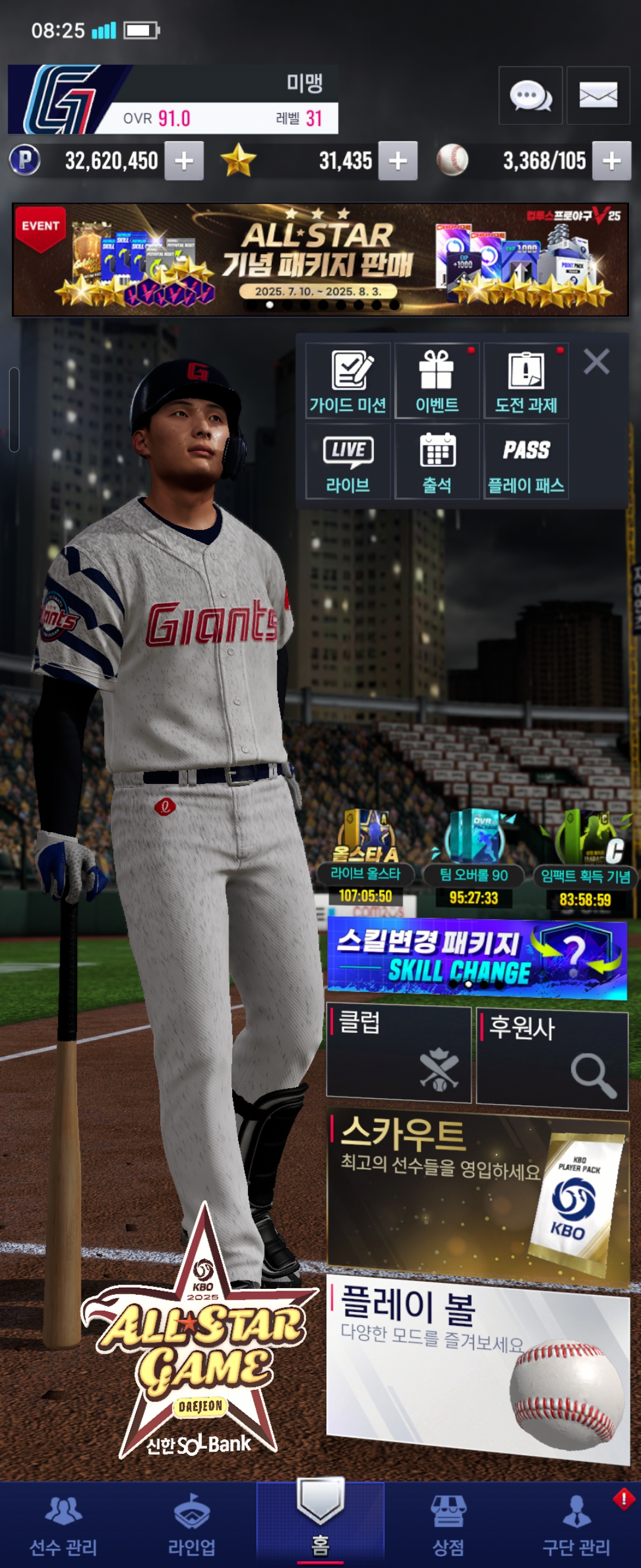The image size is (641, 1568).
Task: Open 출석 attendance calendar
Action: point(437,461)
